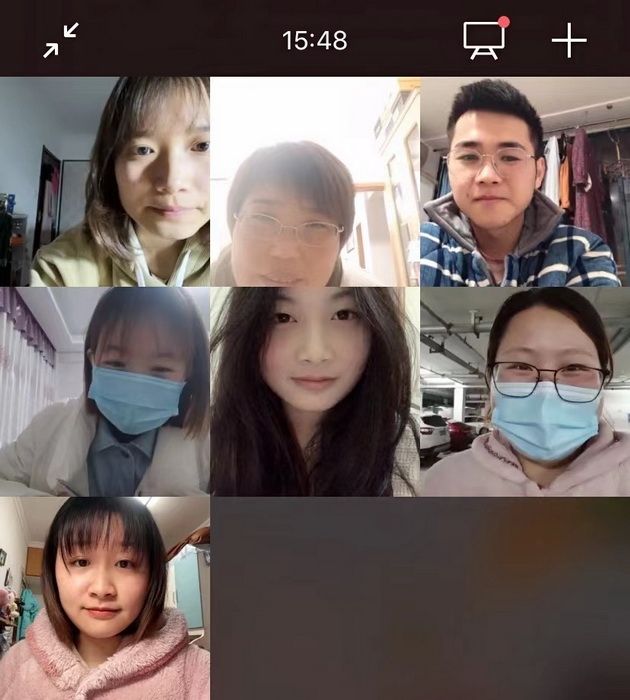The image size is (630, 700).
Task: Open the screen share whiteboard icon
Action: tap(484, 40)
